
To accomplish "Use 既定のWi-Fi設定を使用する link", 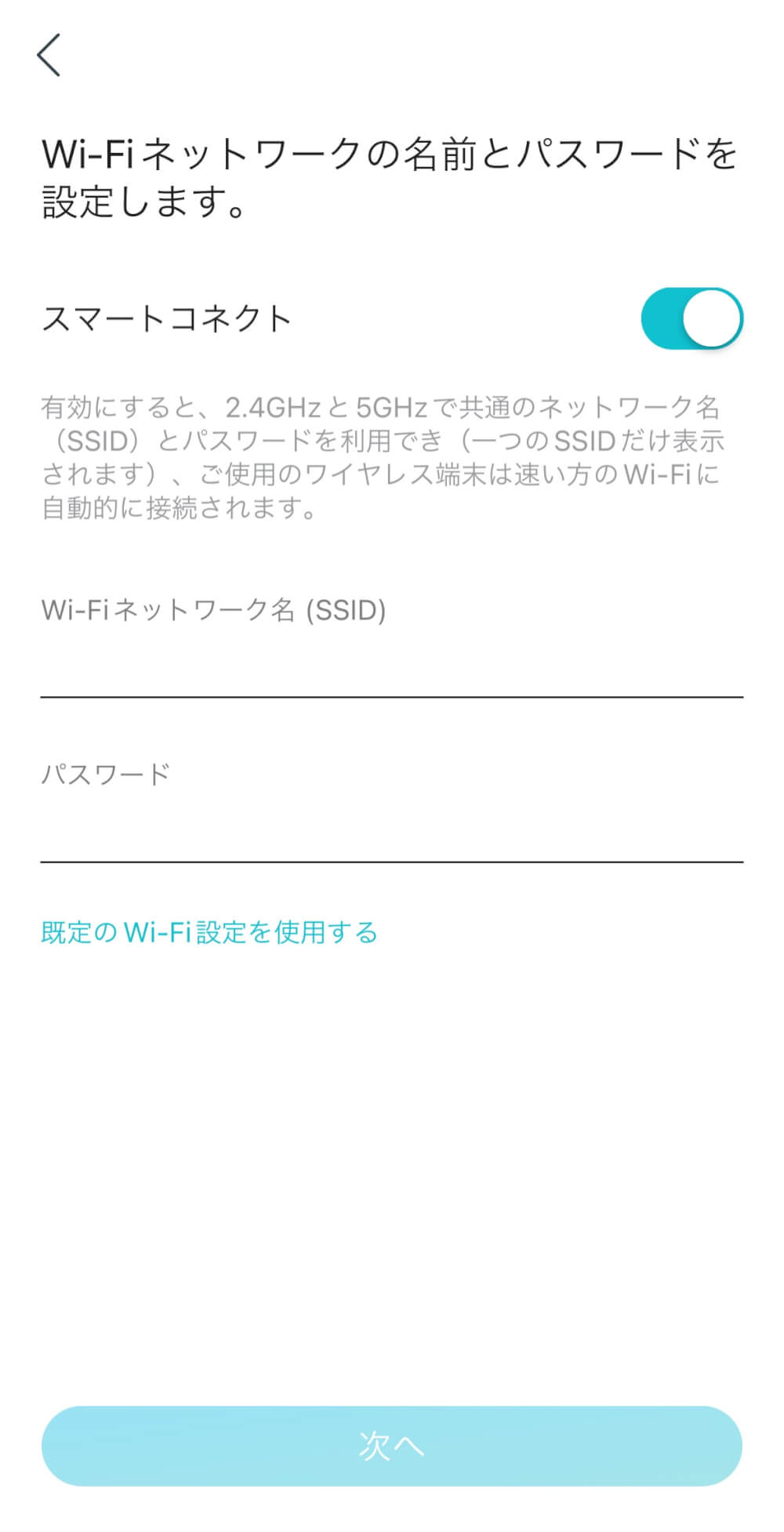I will (x=209, y=932).
